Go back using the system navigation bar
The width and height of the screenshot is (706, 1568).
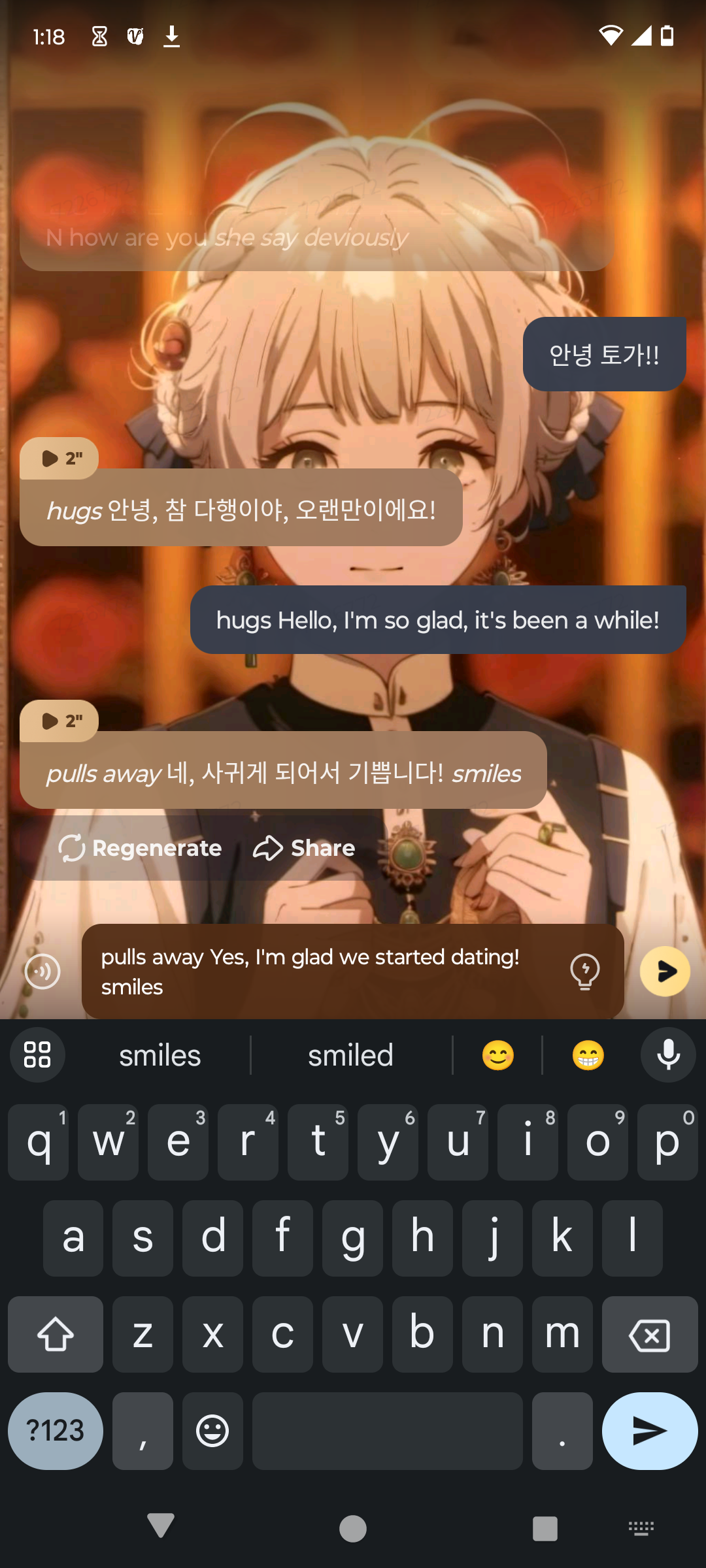pyautogui.click(x=161, y=1527)
